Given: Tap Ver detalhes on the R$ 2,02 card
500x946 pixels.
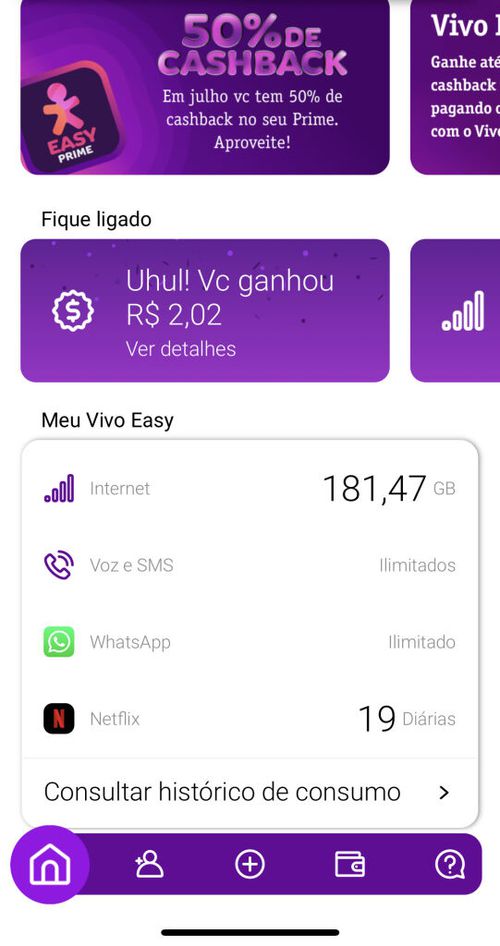Looking at the screenshot, I should 181,349.
